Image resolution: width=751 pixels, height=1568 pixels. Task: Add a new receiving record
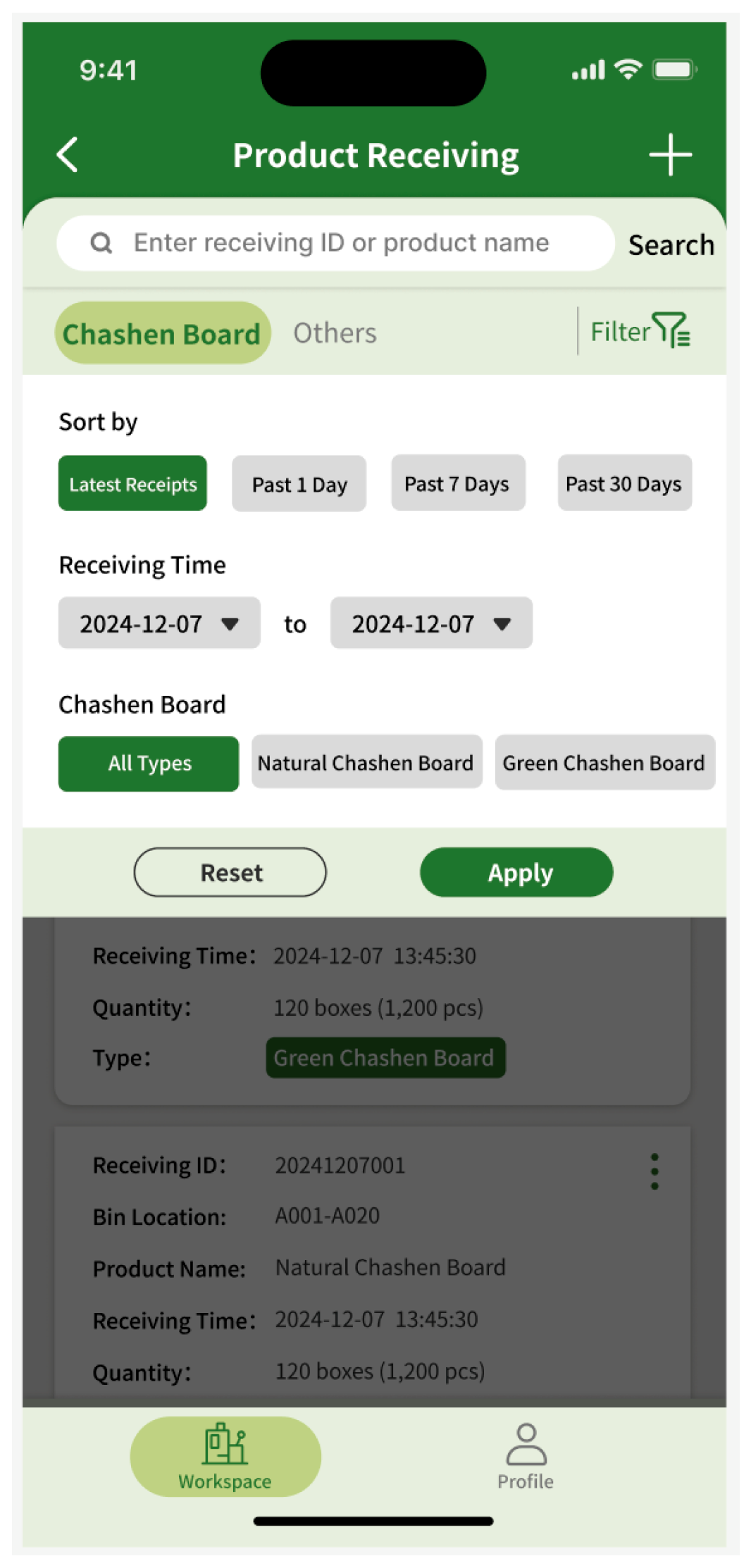click(669, 154)
